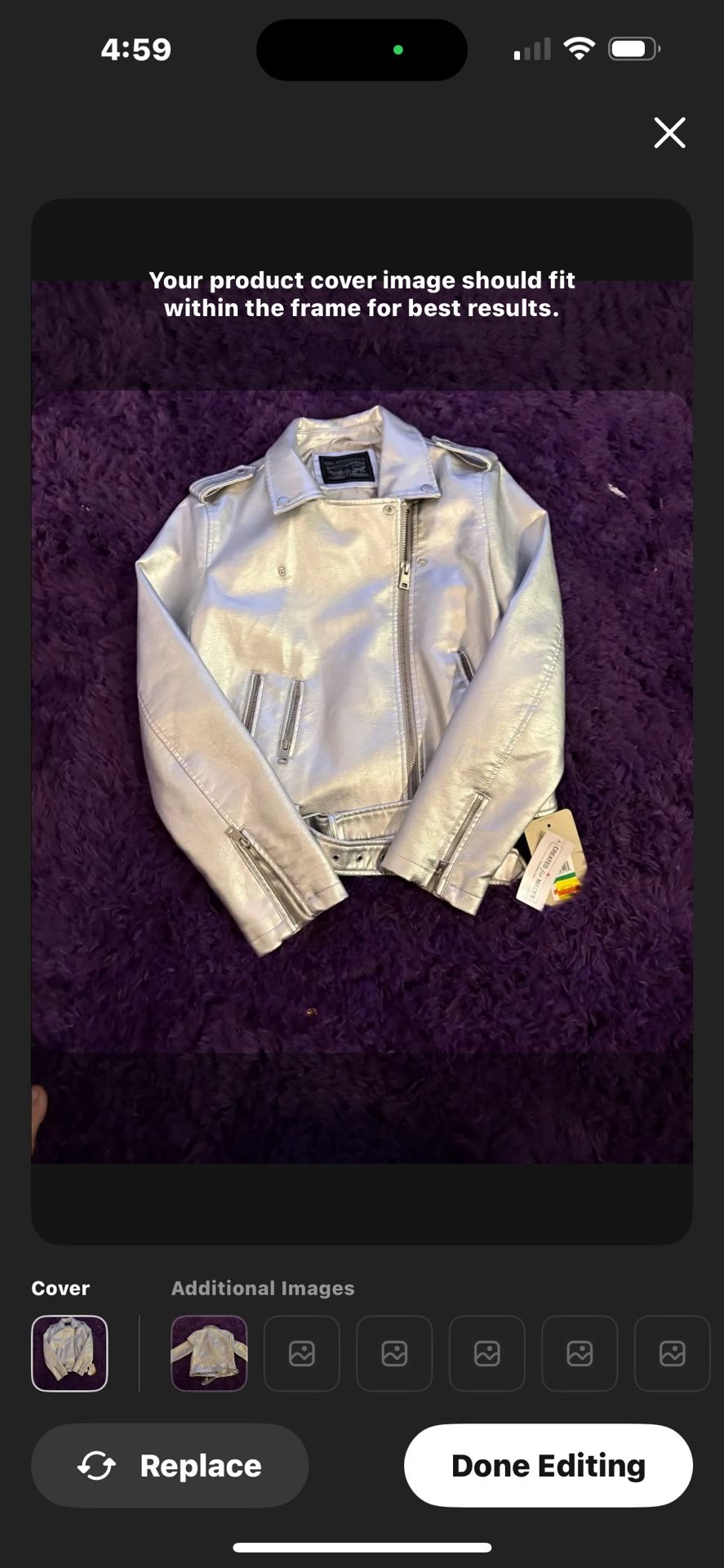Close the image editor with the X
This screenshot has height=1568, width=724.
(x=669, y=132)
